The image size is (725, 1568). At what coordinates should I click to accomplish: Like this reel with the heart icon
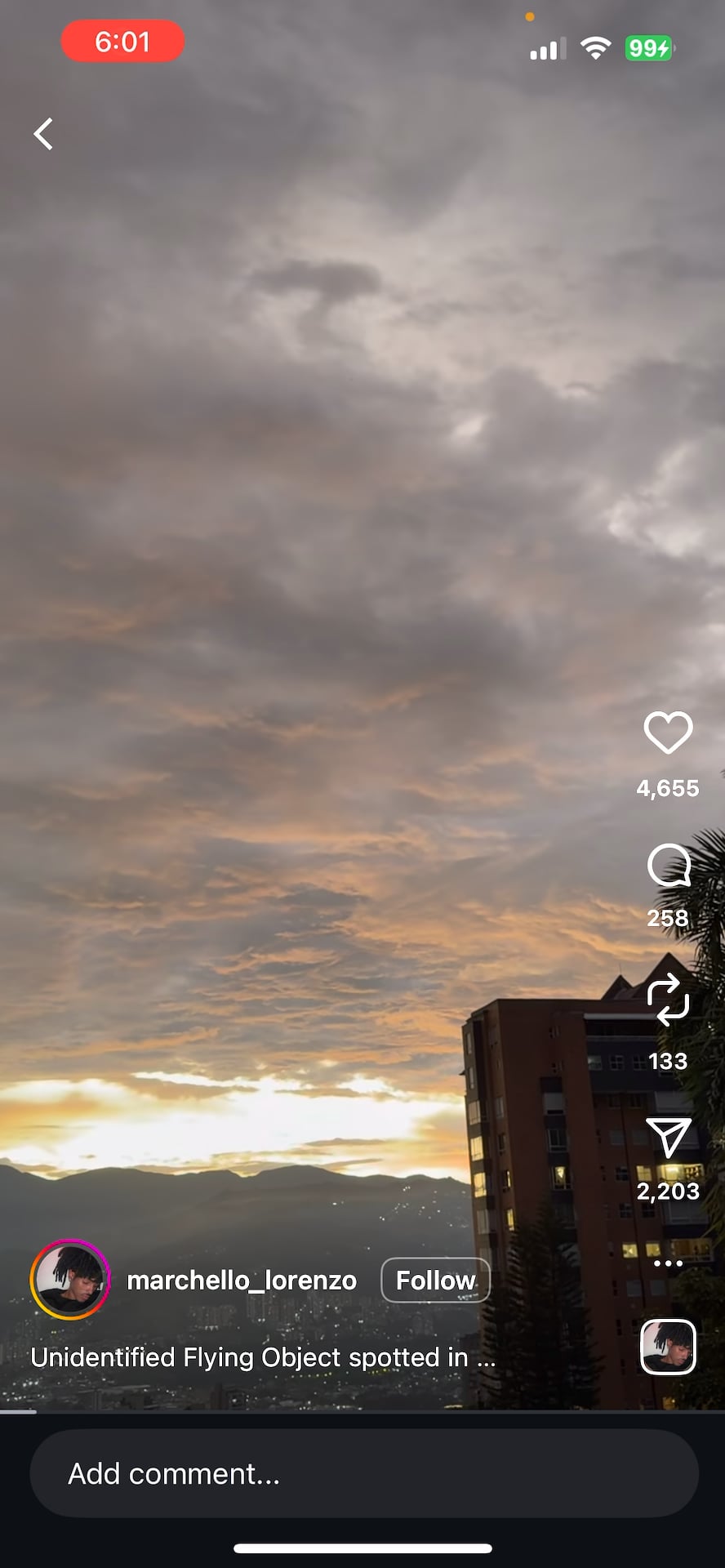coord(668,733)
